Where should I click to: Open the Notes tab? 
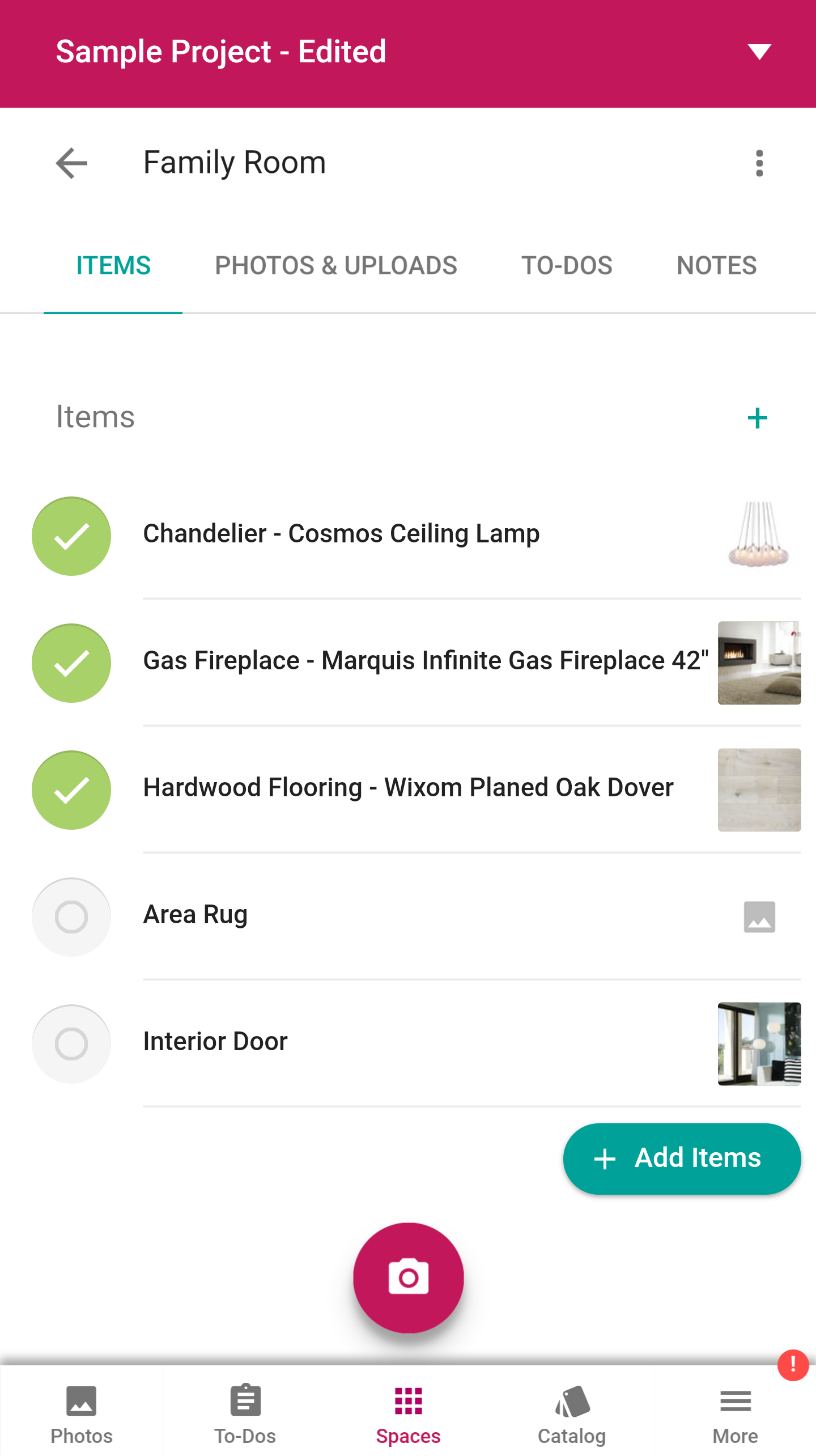716,266
